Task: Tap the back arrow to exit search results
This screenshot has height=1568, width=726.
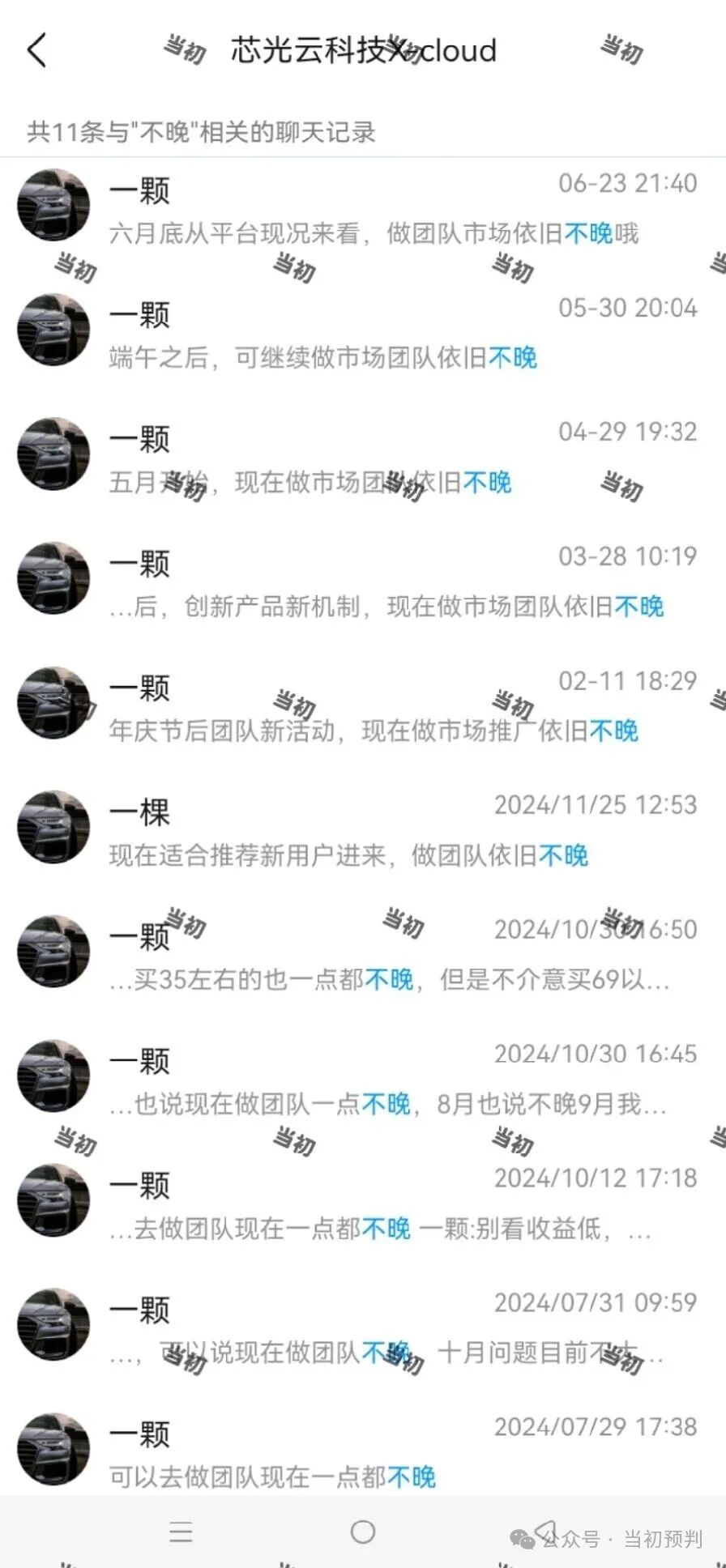Action: coord(36,49)
